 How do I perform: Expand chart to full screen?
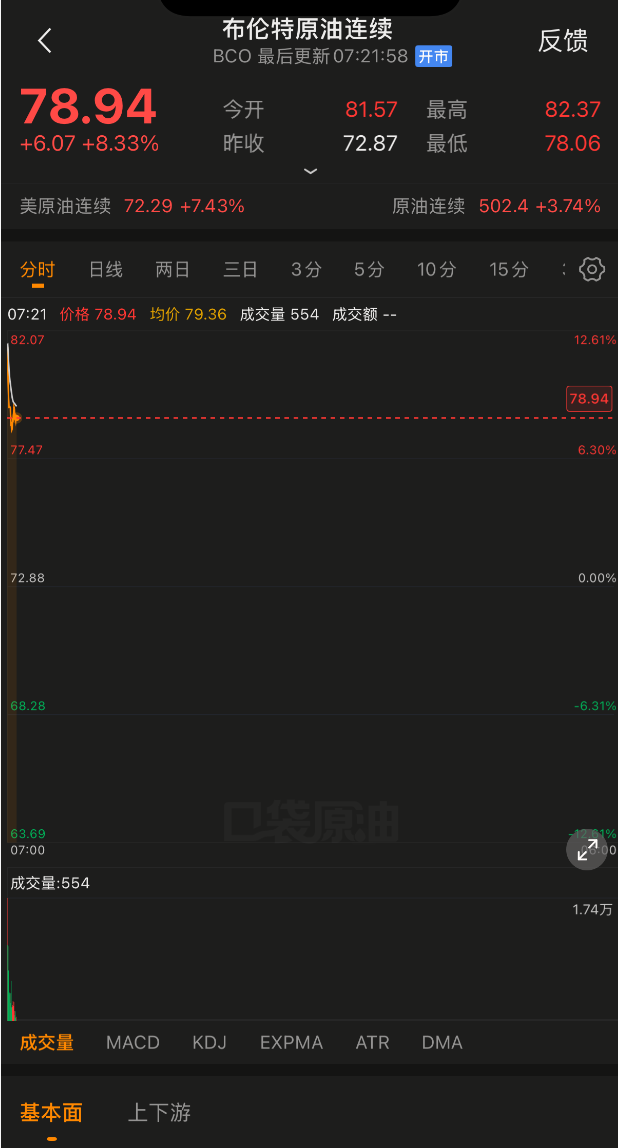587,849
